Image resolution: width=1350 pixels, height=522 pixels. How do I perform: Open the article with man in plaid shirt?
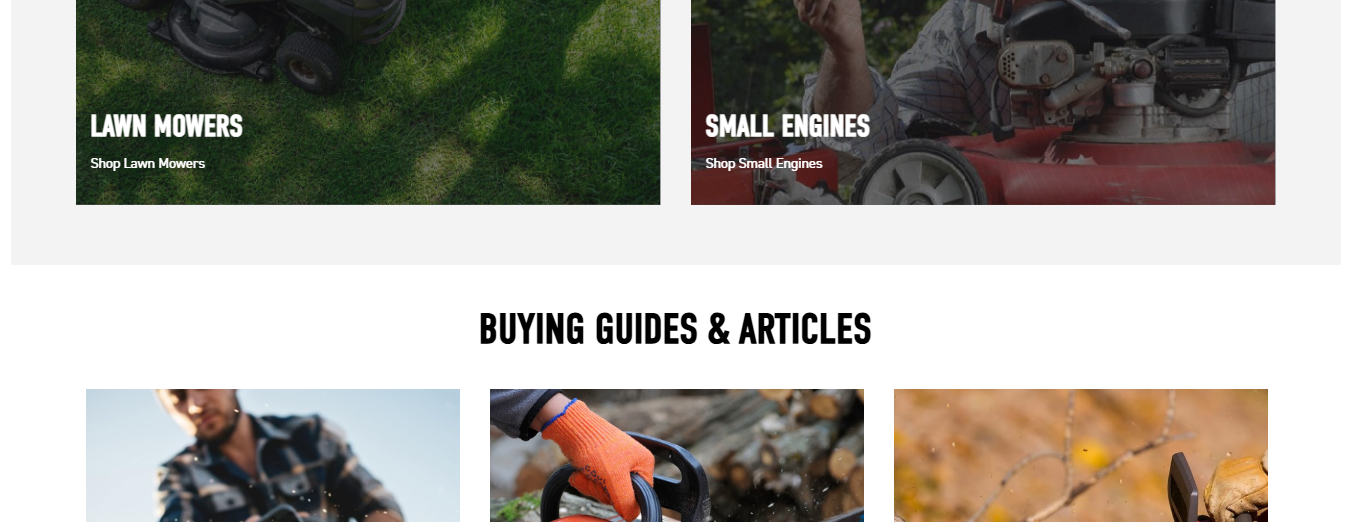272,455
